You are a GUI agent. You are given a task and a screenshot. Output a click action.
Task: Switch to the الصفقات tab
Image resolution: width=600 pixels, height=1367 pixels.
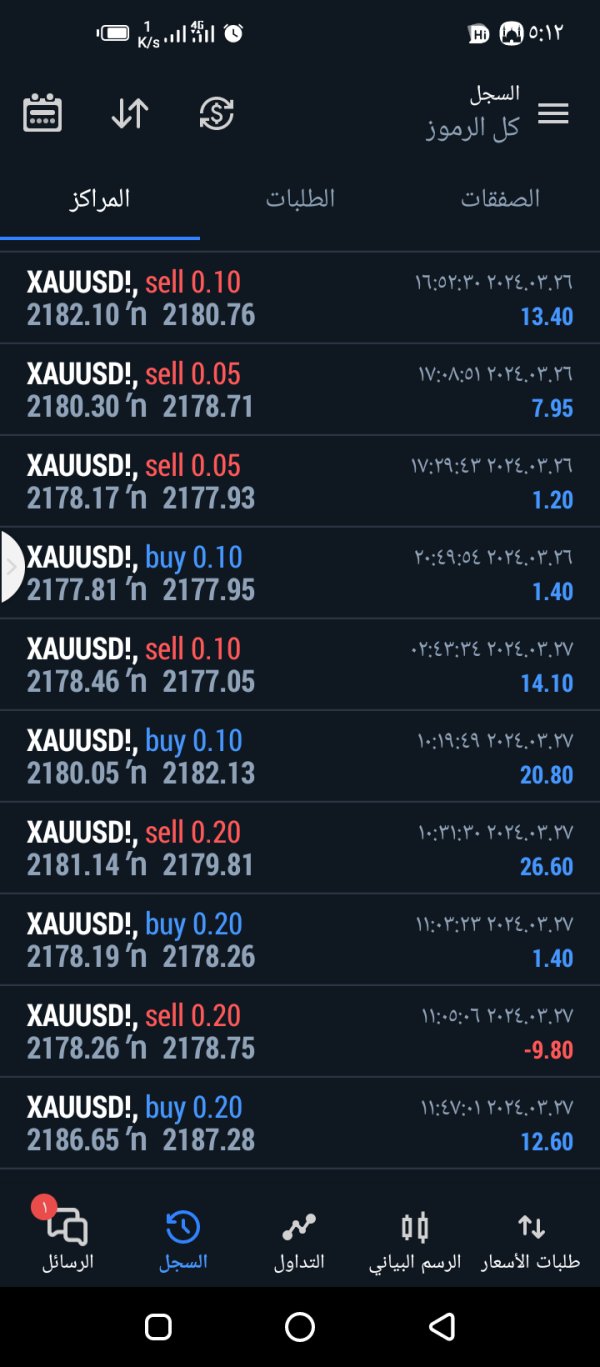(500, 198)
